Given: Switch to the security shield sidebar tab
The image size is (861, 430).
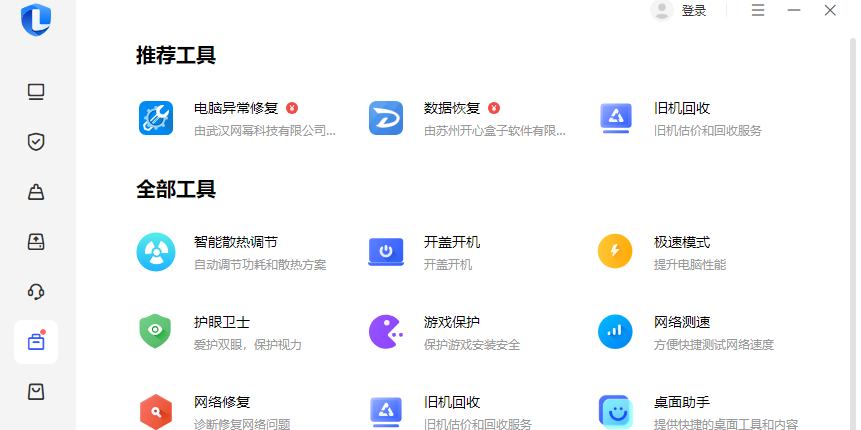Looking at the screenshot, I should pos(36,141).
